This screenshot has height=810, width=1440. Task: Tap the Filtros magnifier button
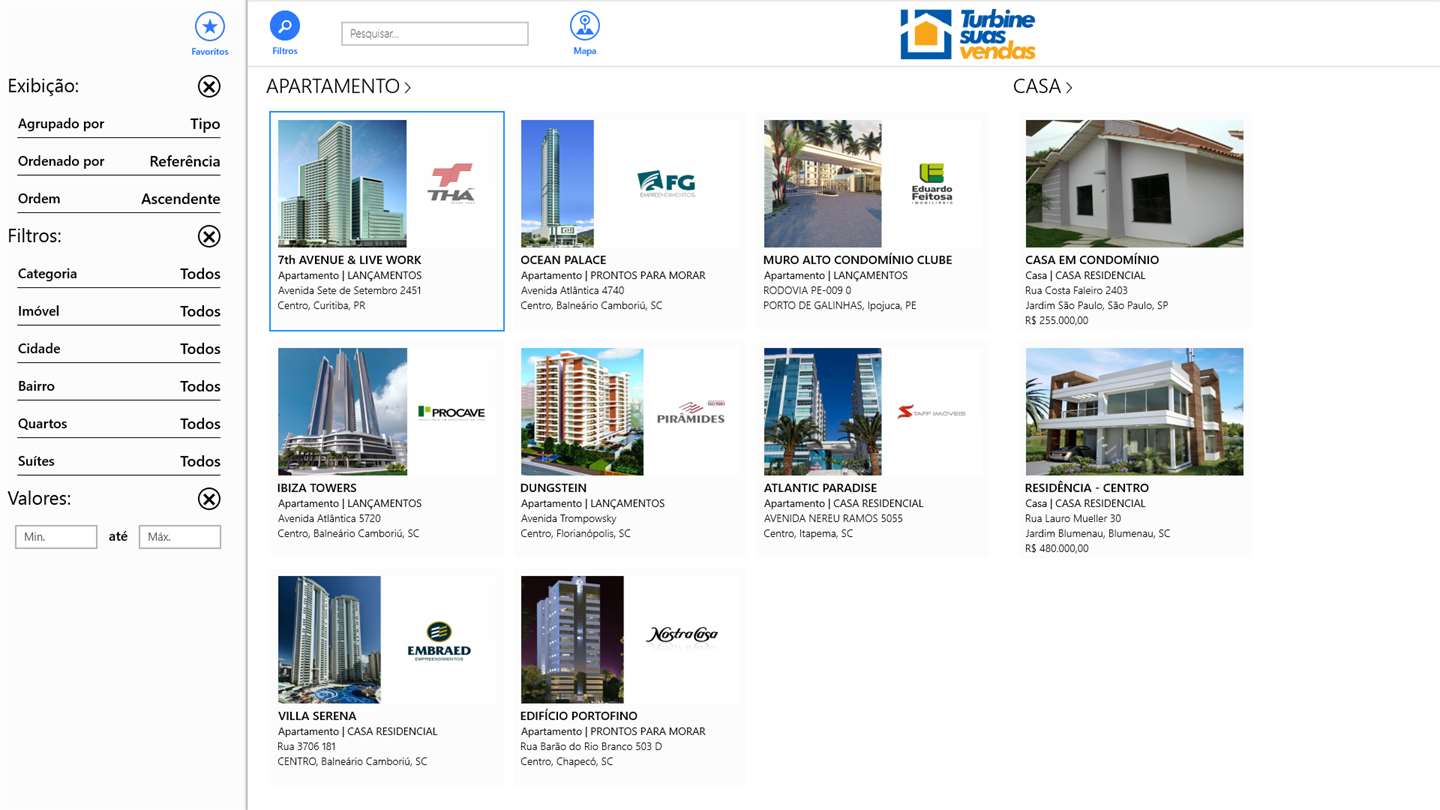point(285,27)
